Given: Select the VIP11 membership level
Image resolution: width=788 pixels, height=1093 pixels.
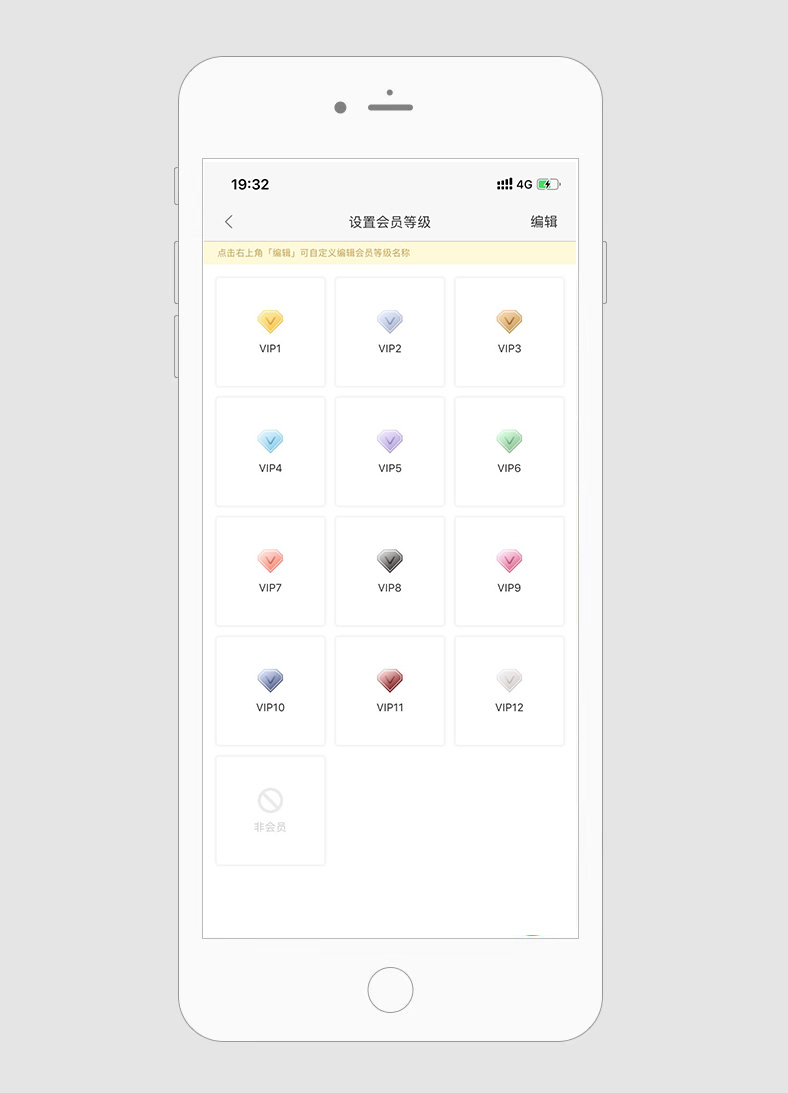Looking at the screenshot, I should pos(390,691).
